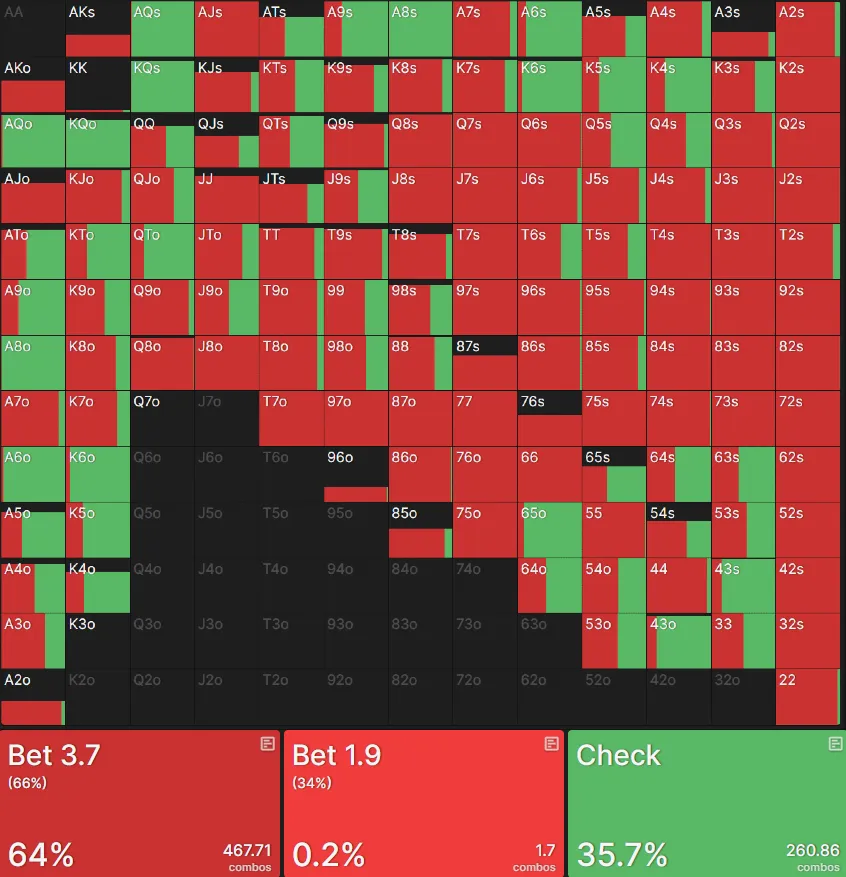Viewport: 846px width, 877px height.
Task: Select the QQ hand cell
Action: point(162,140)
